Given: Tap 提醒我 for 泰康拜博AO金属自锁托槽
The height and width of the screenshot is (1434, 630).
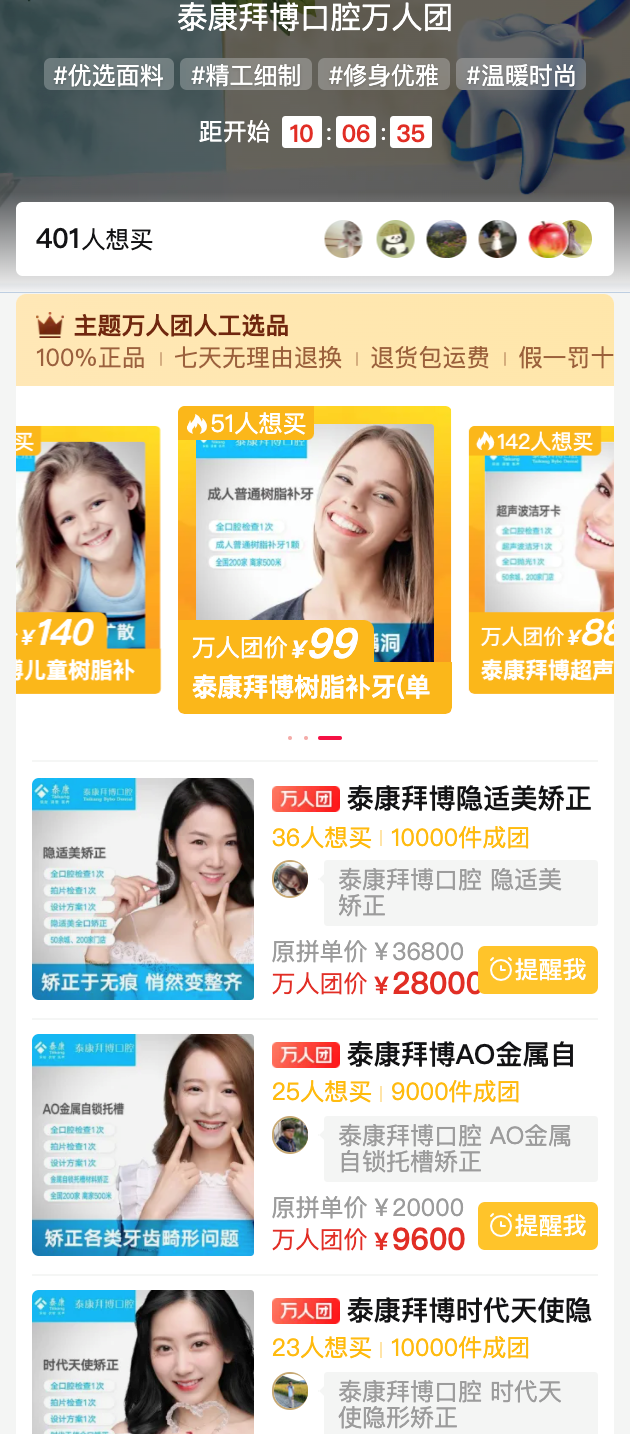Looking at the screenshot, I should point(537,1226).
